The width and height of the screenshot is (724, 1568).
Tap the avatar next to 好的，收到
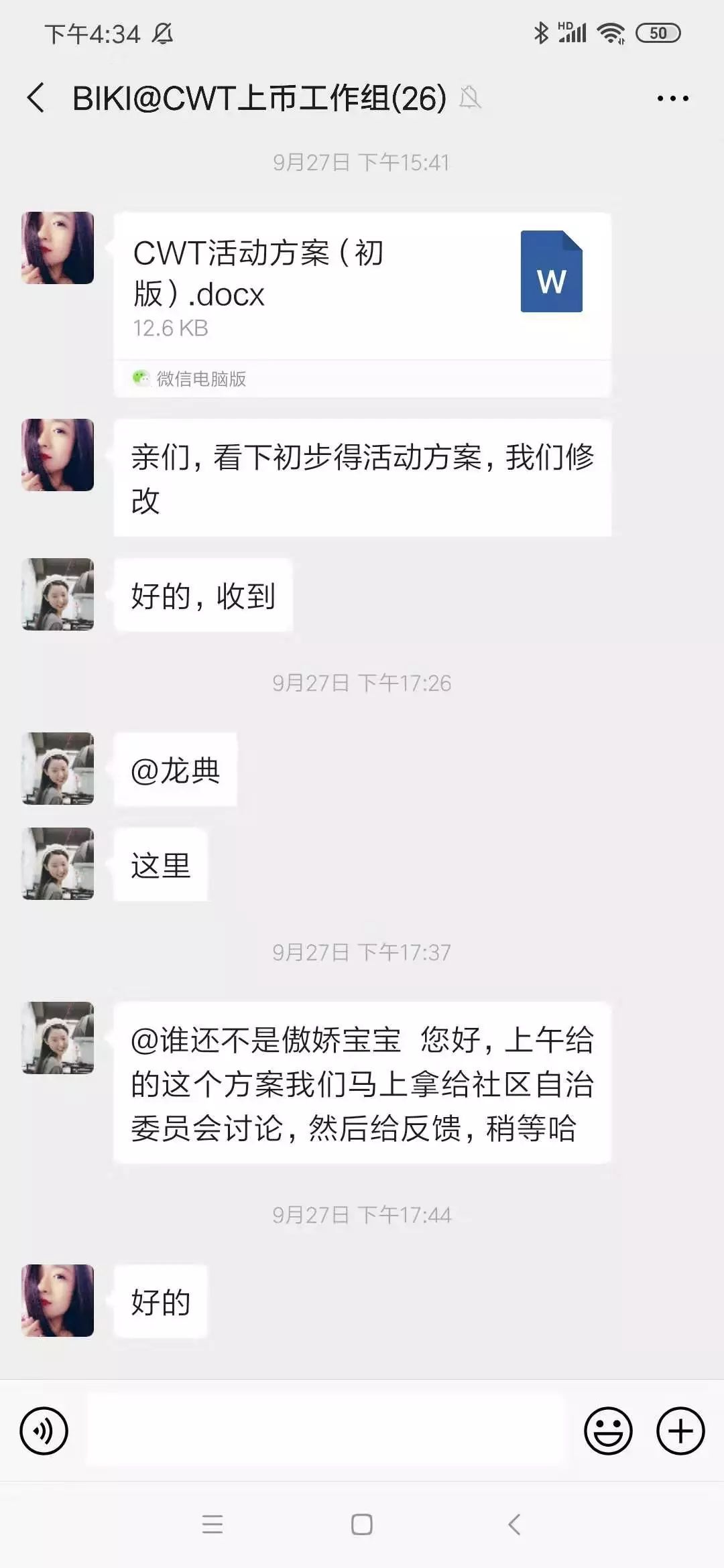pos(58,594)
